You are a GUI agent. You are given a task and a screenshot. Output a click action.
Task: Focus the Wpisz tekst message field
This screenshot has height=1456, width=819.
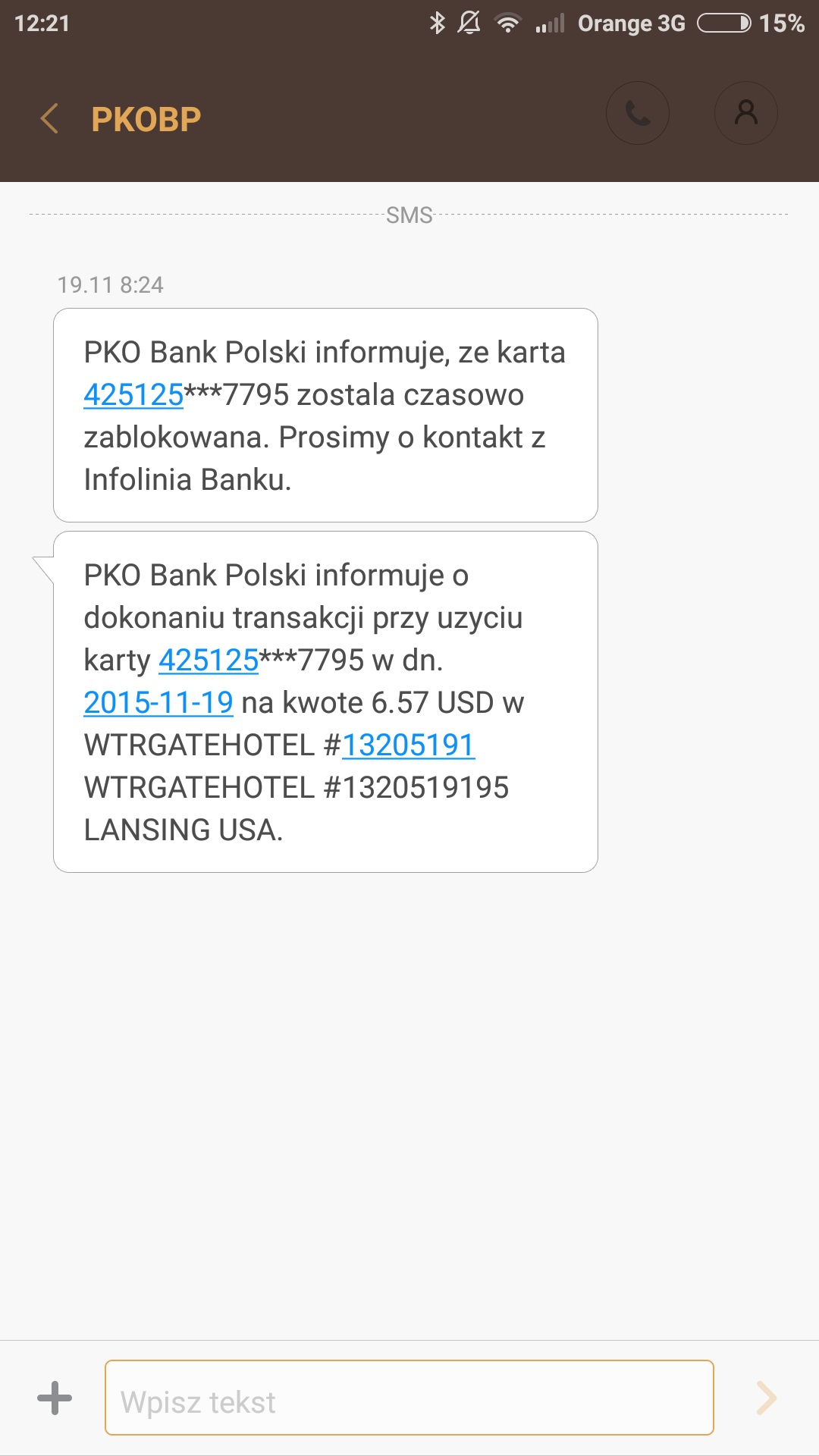pos(409,1398)
